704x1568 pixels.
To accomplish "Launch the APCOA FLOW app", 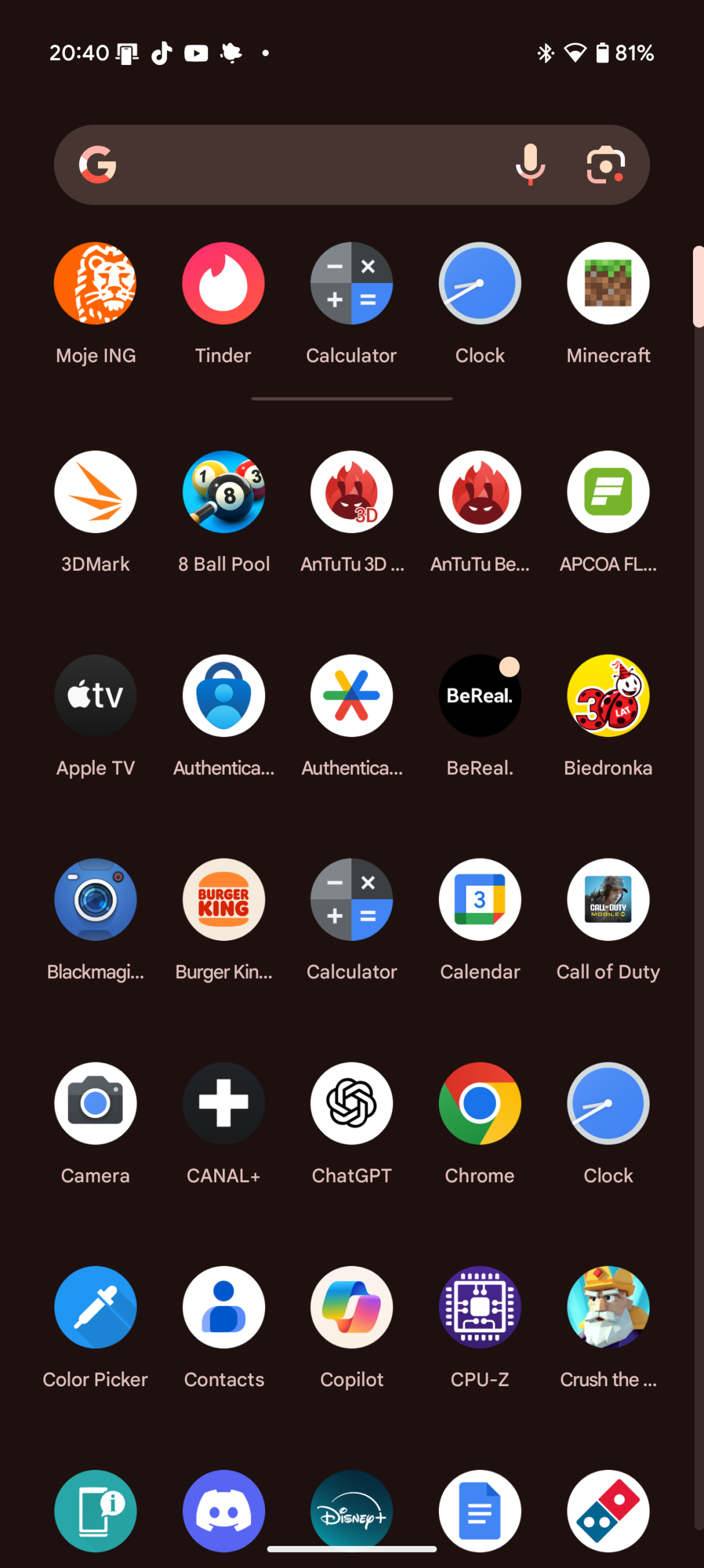I will pyautogui.click(x=608, y=492).
